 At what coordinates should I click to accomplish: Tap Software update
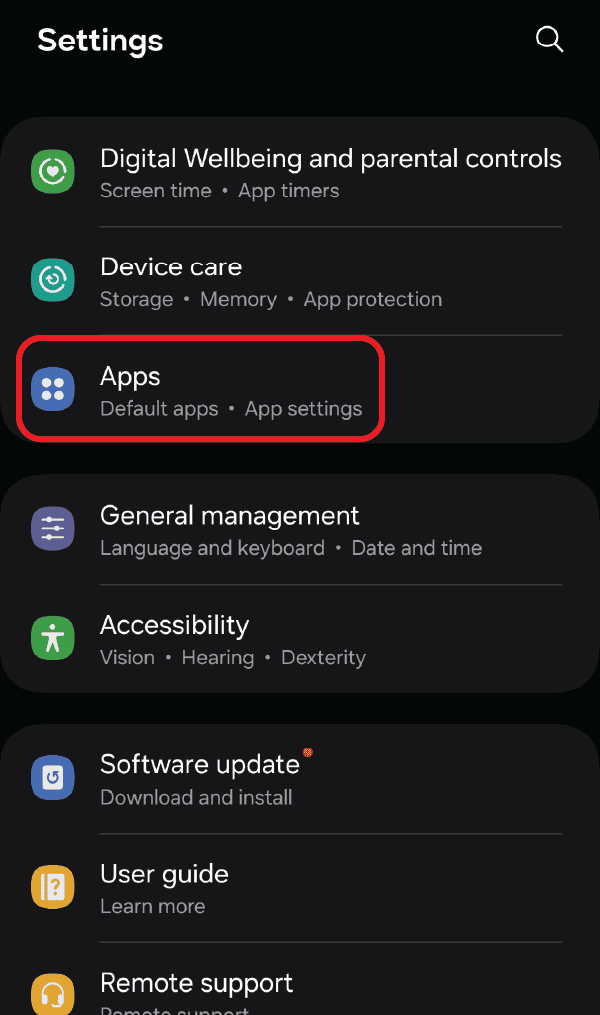coord(300,779)
